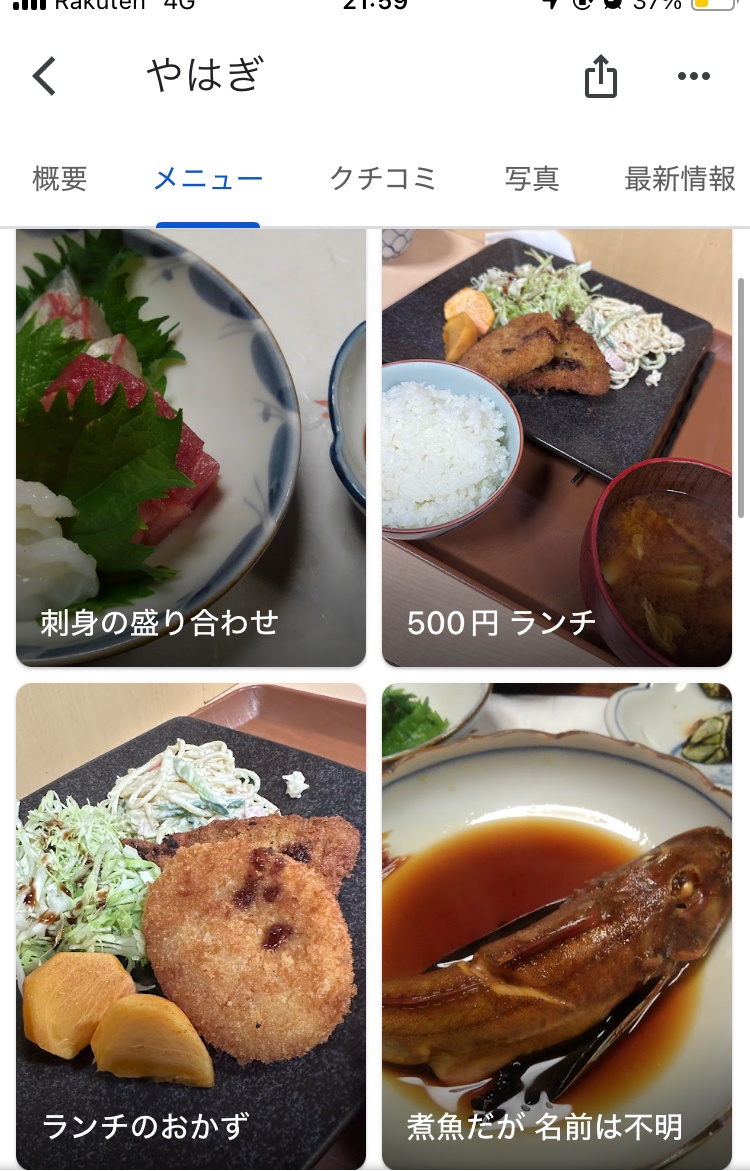This screenshot has height=1171, width=750.
Task: Share the やはぎ listing
Action: tap(600, 76)
